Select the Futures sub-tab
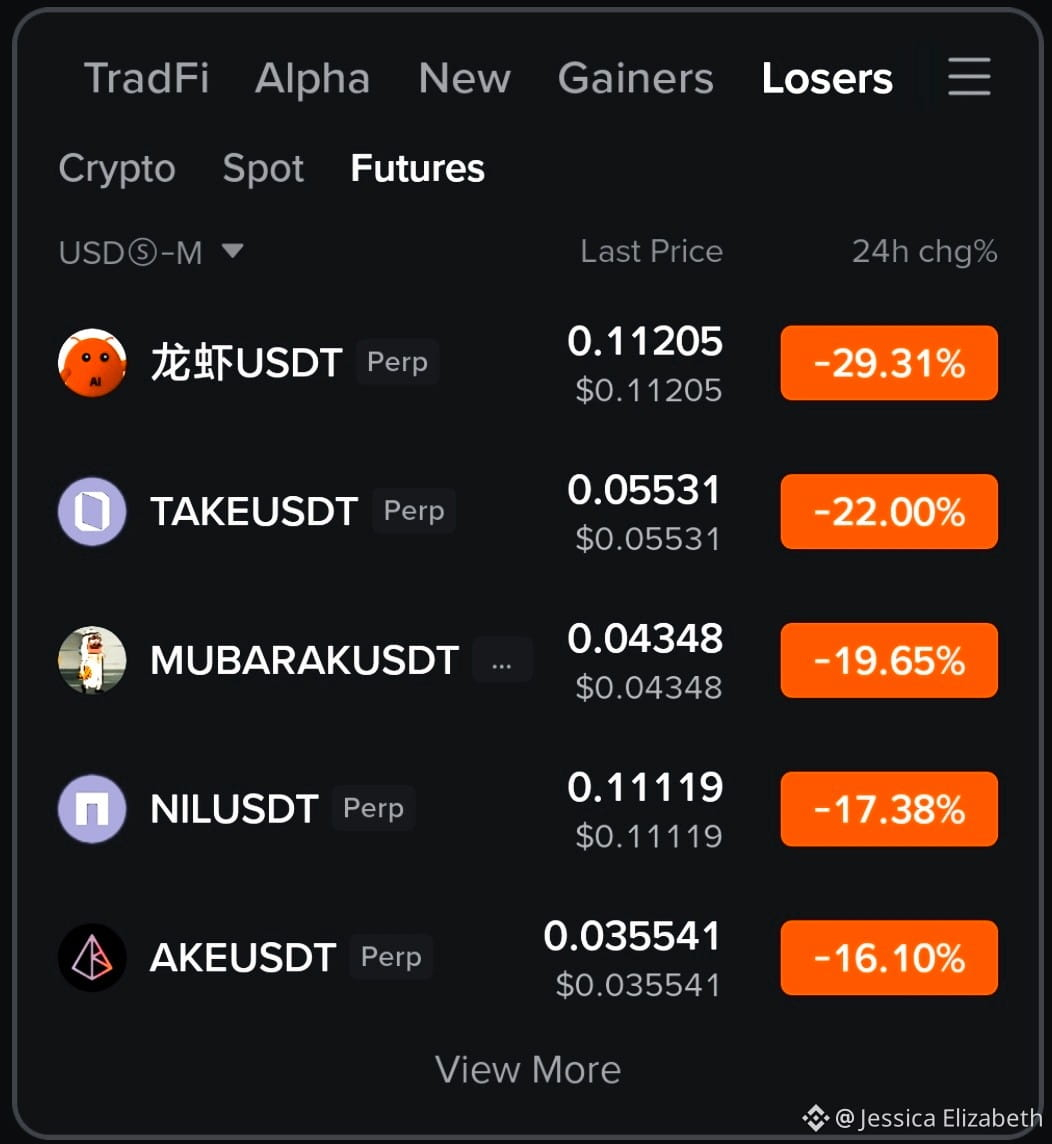This screenshot has width=1052, height=1144. [x=417, y=169]
